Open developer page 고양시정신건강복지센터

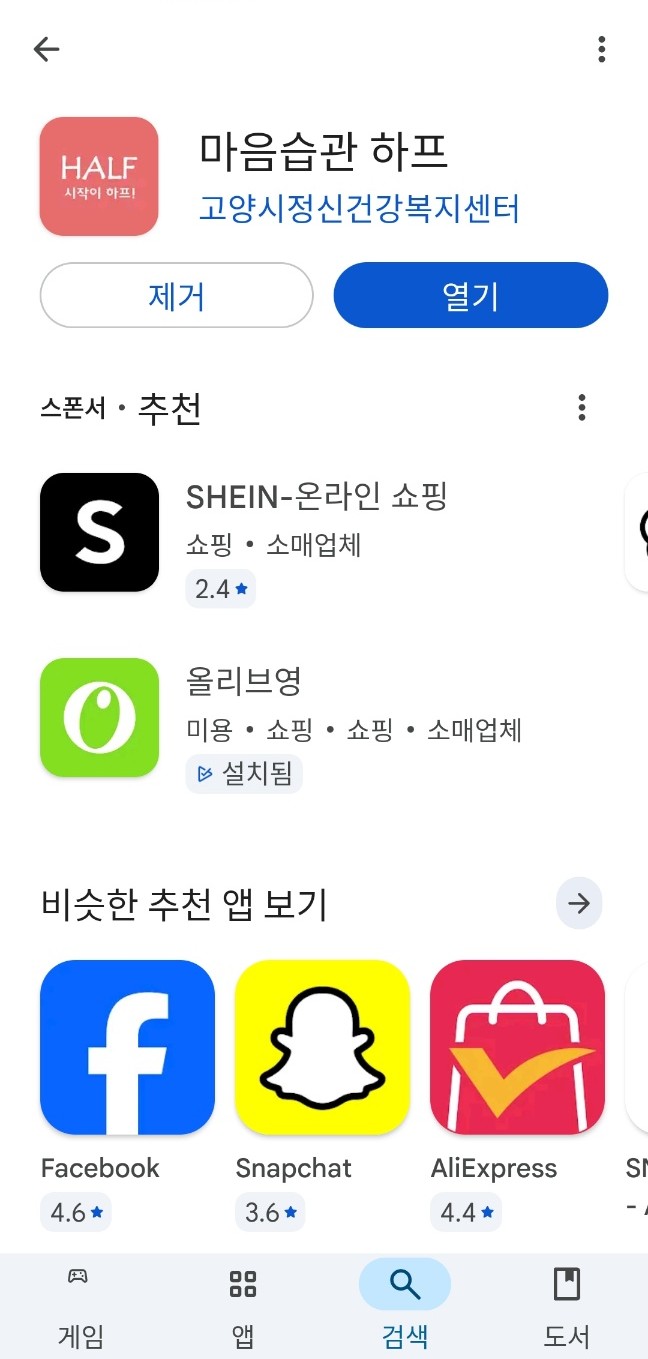point(359,209)
